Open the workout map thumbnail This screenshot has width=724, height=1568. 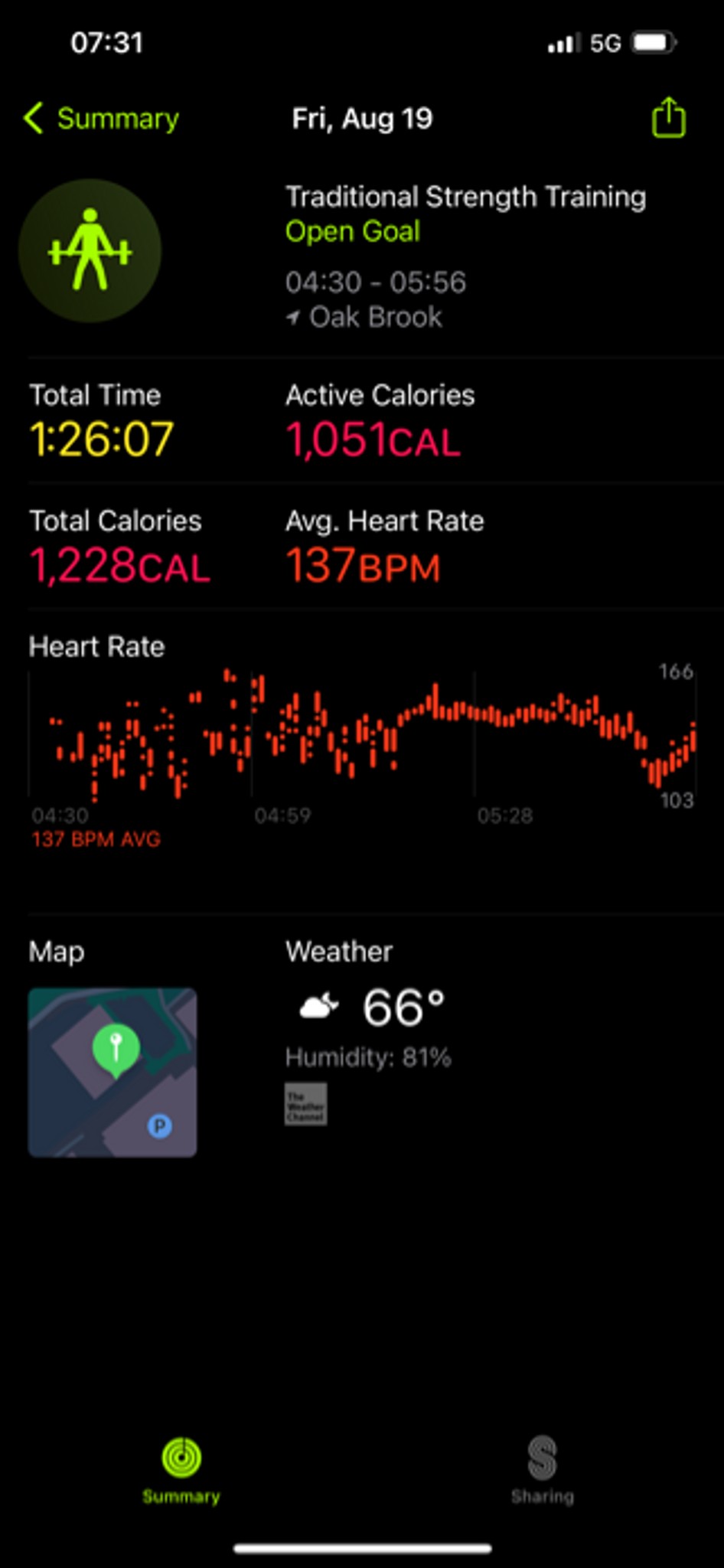pos(113,1072)
